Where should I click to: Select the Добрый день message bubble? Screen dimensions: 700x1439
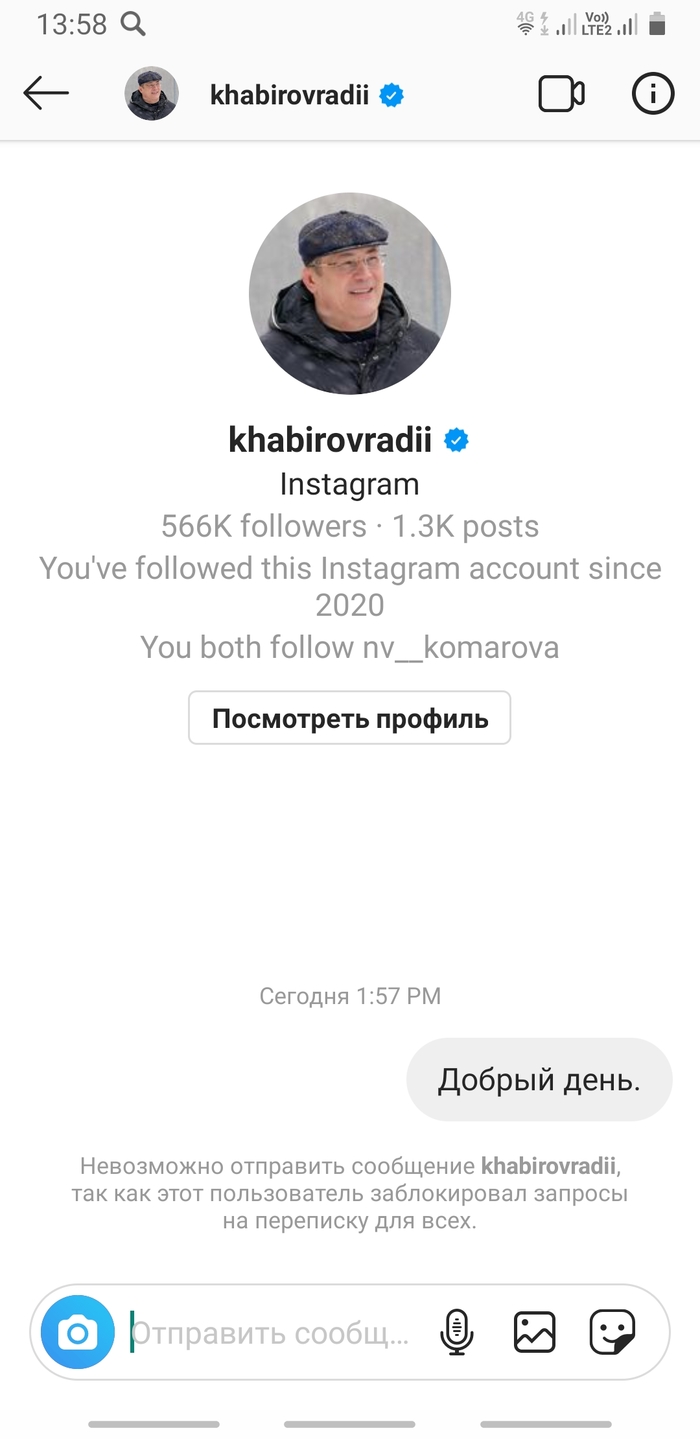[539, 1080]
